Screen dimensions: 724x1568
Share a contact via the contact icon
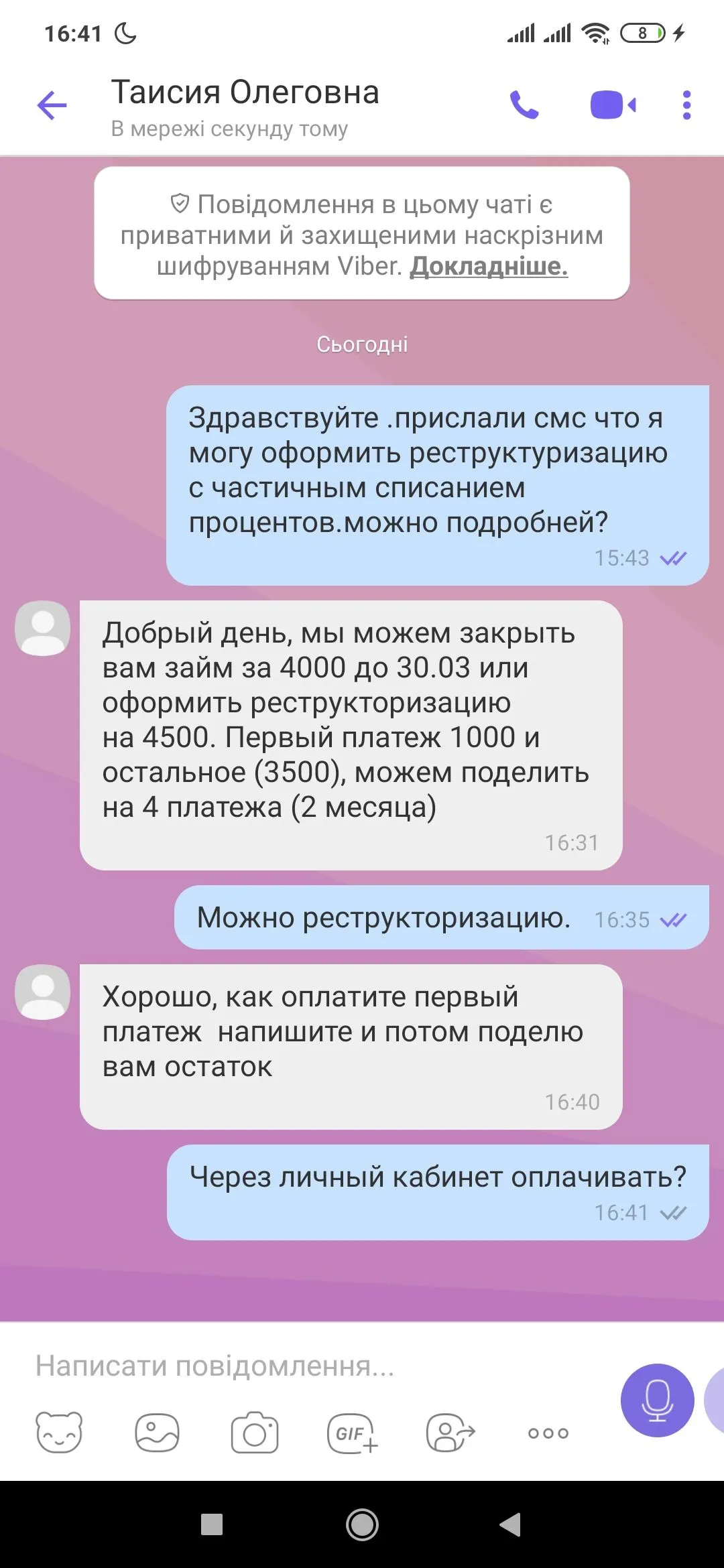tap(450, 1433)
